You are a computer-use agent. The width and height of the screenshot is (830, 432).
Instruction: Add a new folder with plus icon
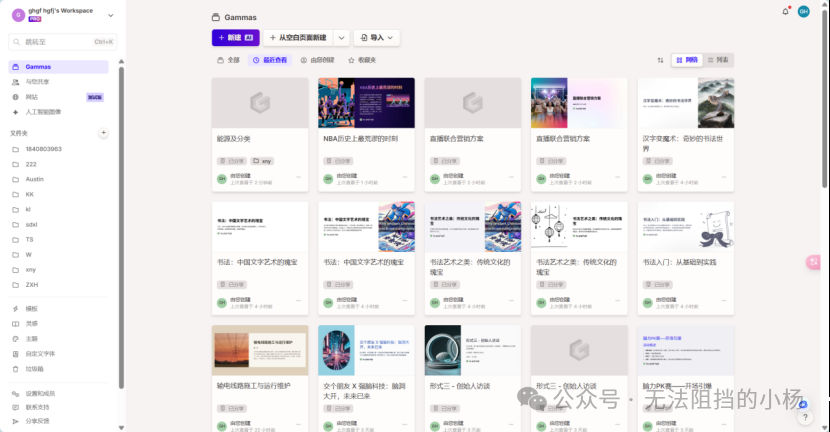(103, 132)
